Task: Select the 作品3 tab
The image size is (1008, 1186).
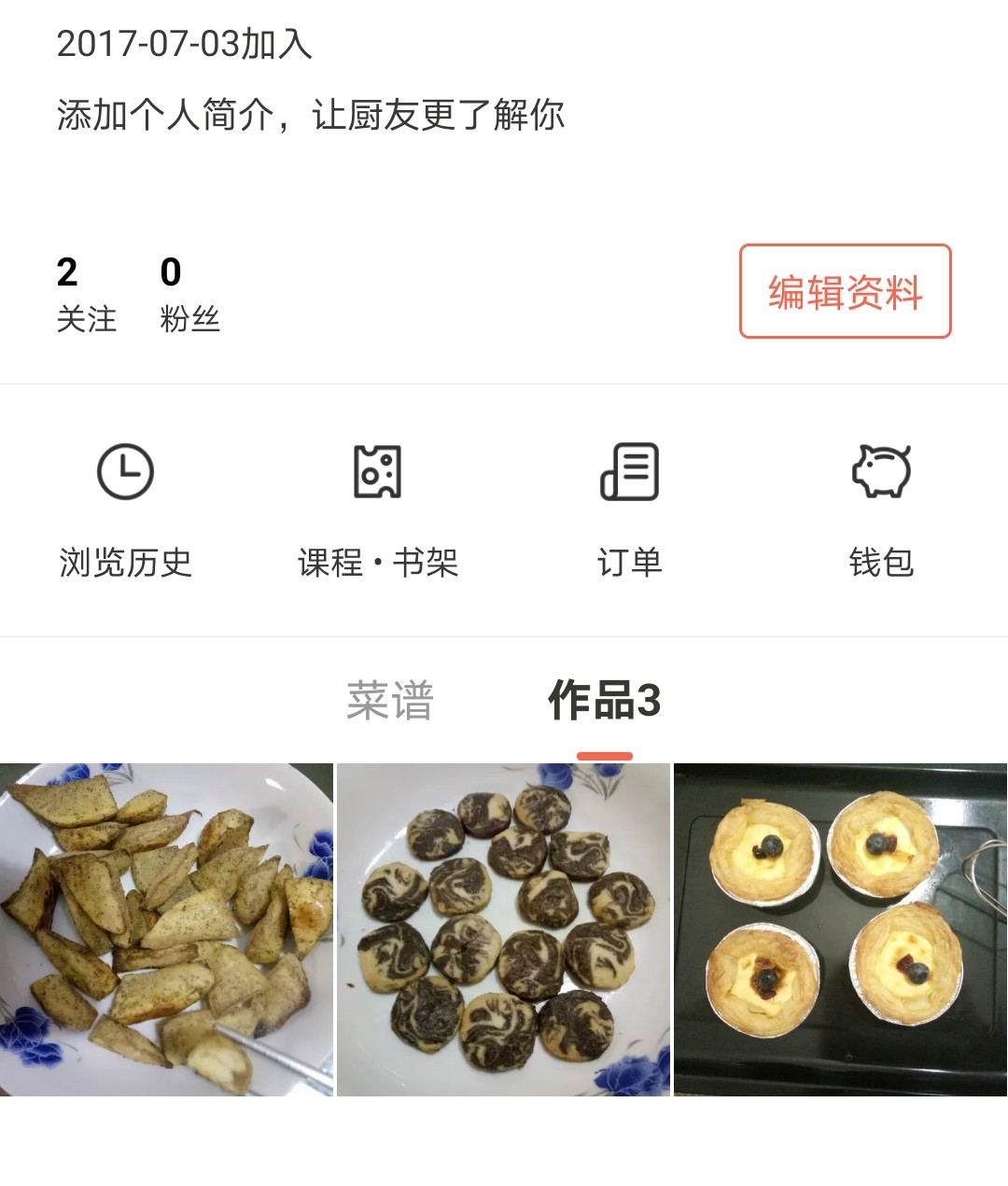Action: pos(604,701)
